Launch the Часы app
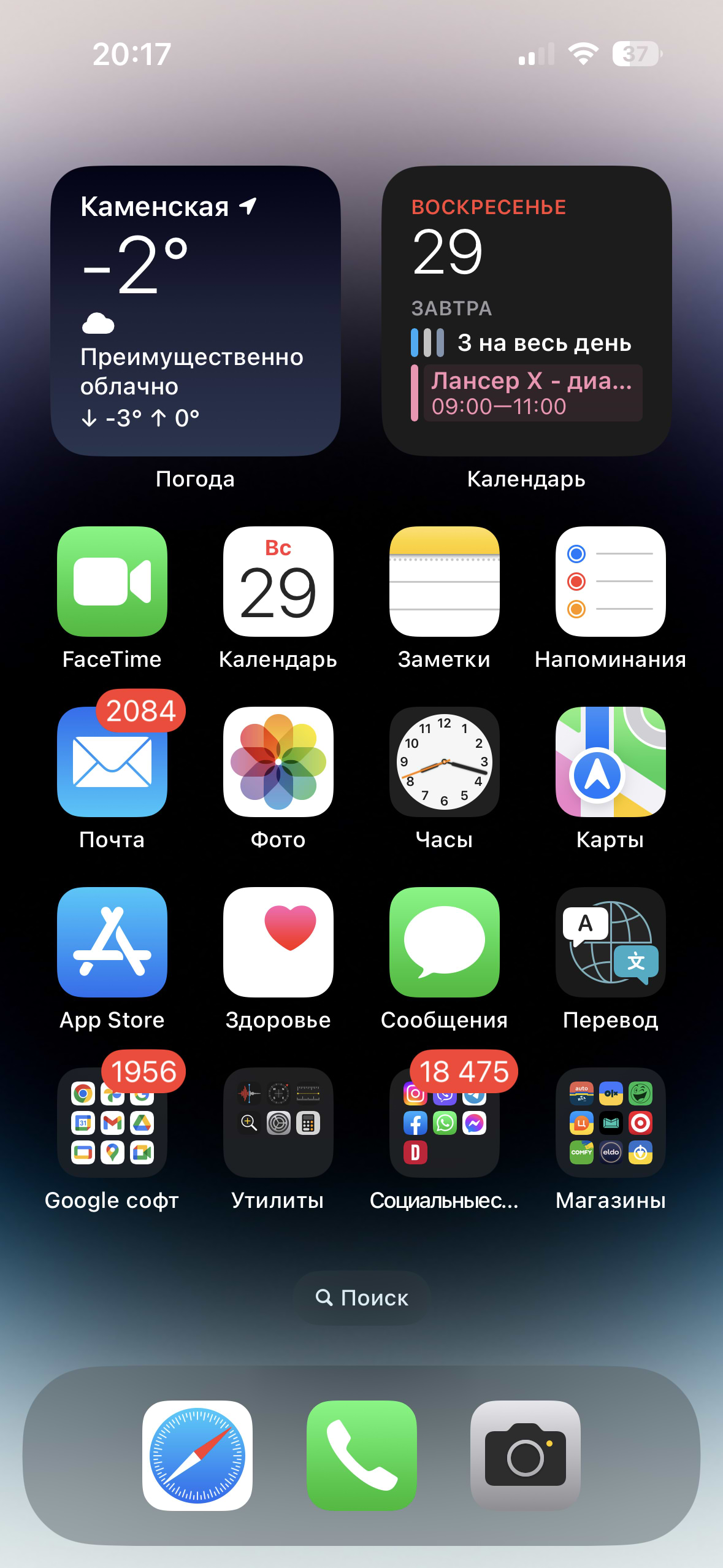This screenshot has width=723, height=1568. tap(444, 761)
